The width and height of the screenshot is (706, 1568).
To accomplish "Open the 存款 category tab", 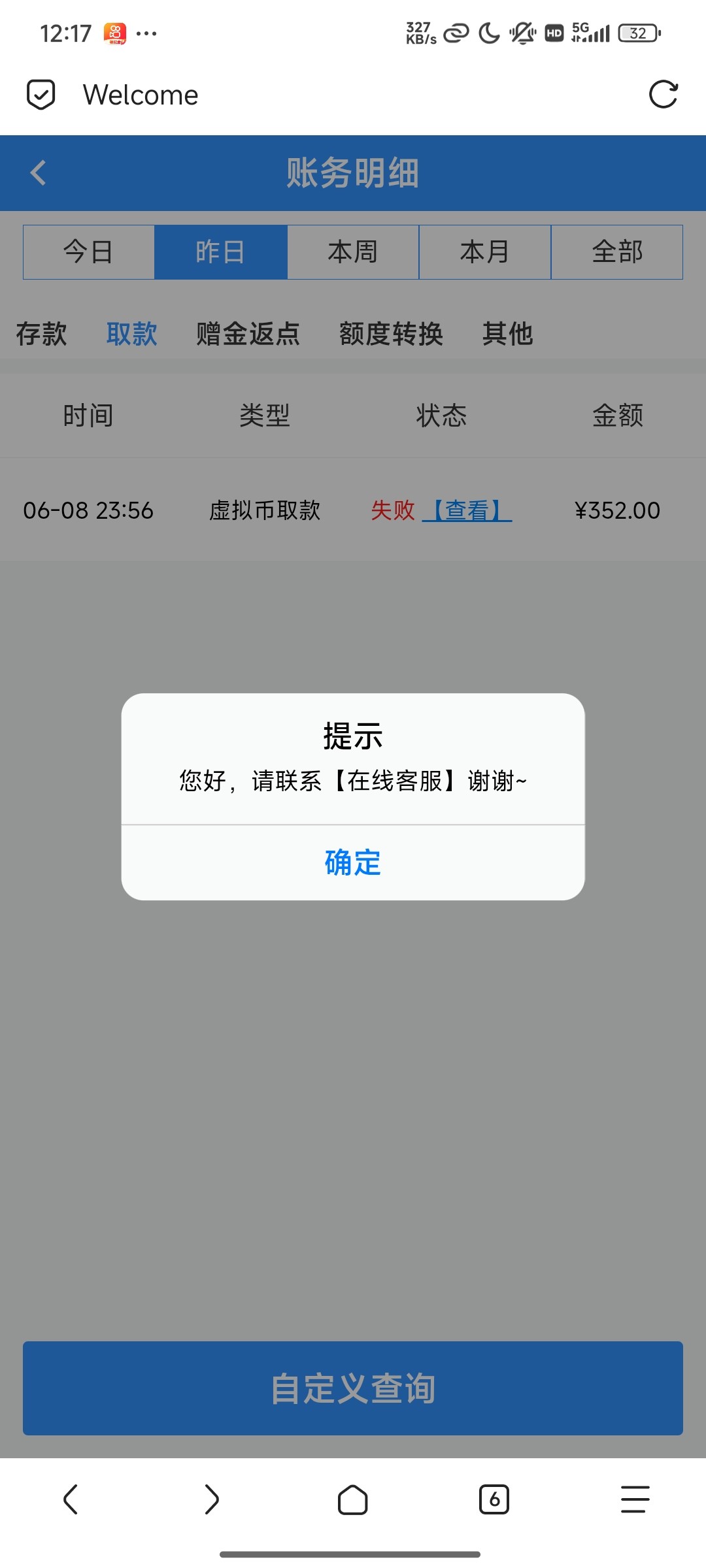I will coord(41,334).
